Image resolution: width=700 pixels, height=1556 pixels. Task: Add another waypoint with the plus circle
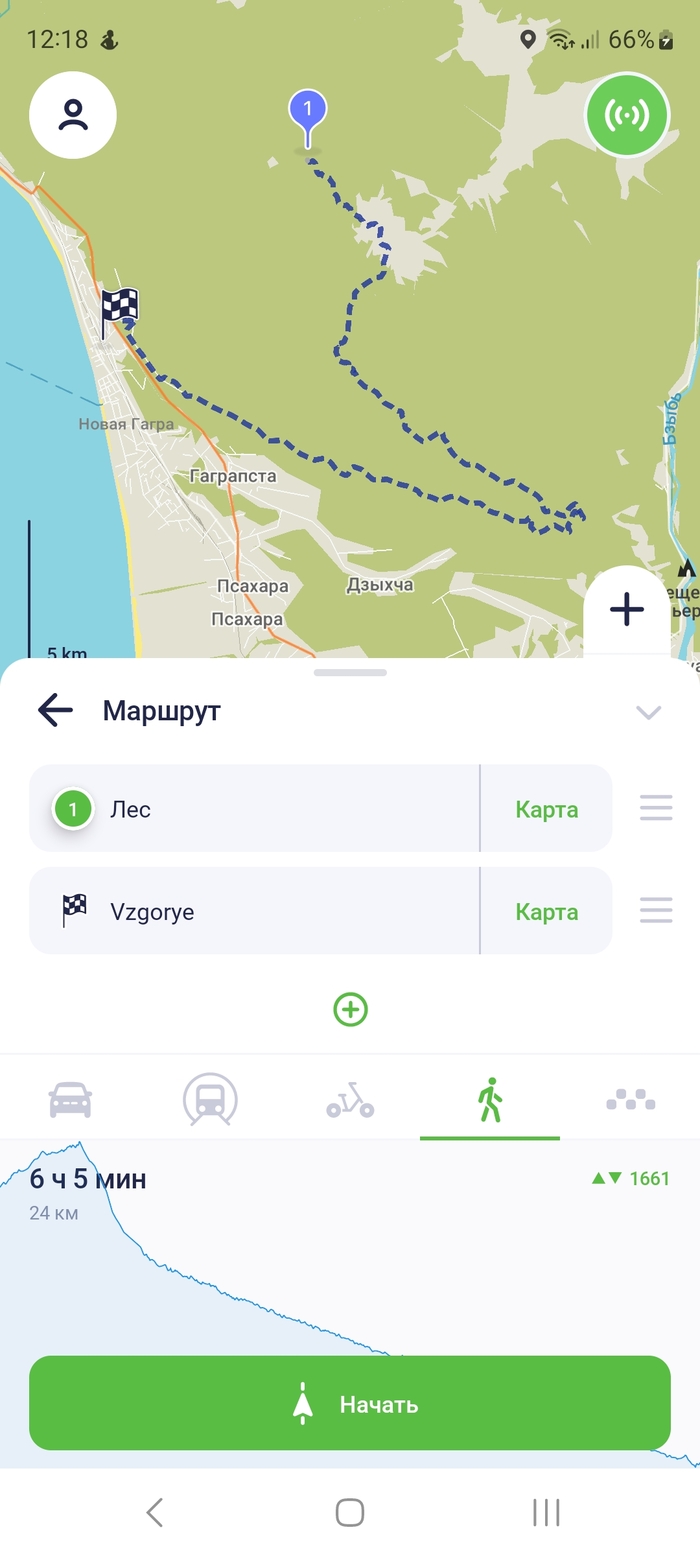350,1009
